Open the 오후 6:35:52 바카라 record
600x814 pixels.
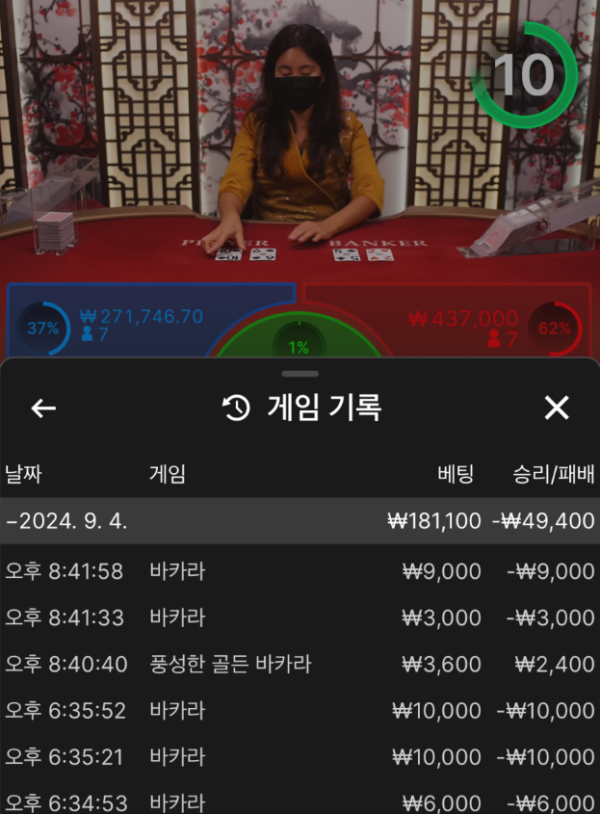coord(300,711)
